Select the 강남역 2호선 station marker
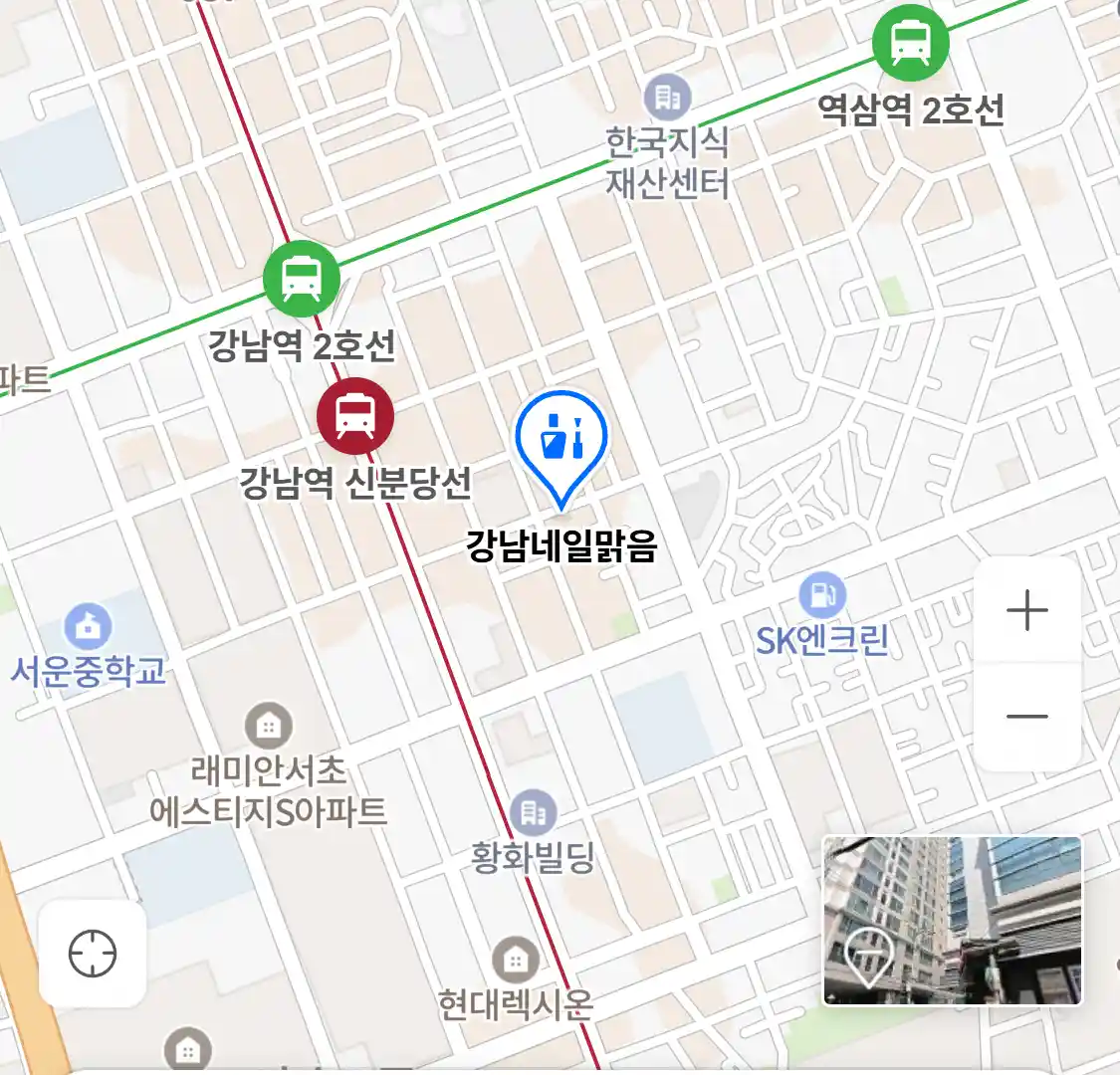 302,279
